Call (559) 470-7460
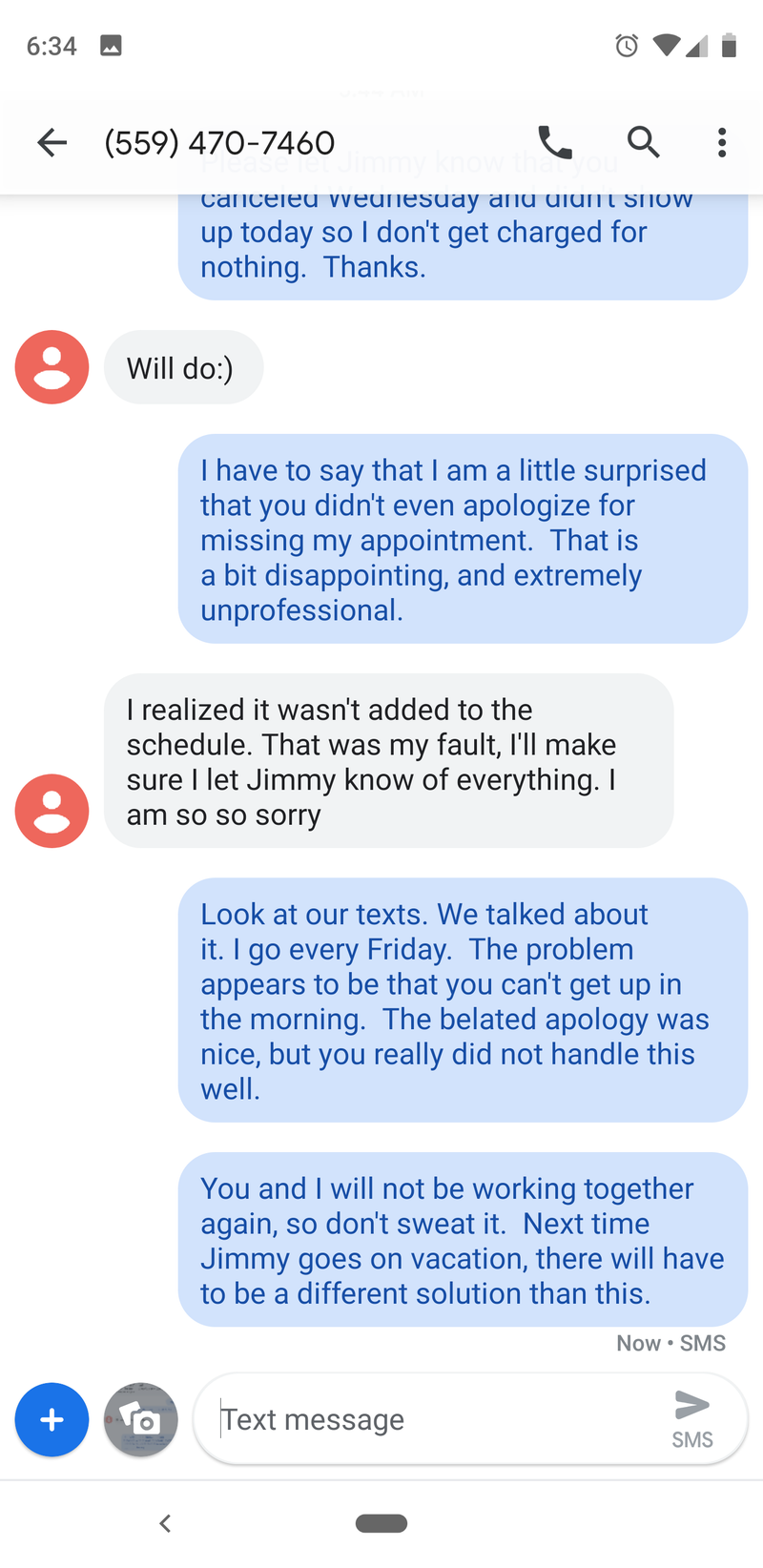763x1568 pixels. click(555, 143)
